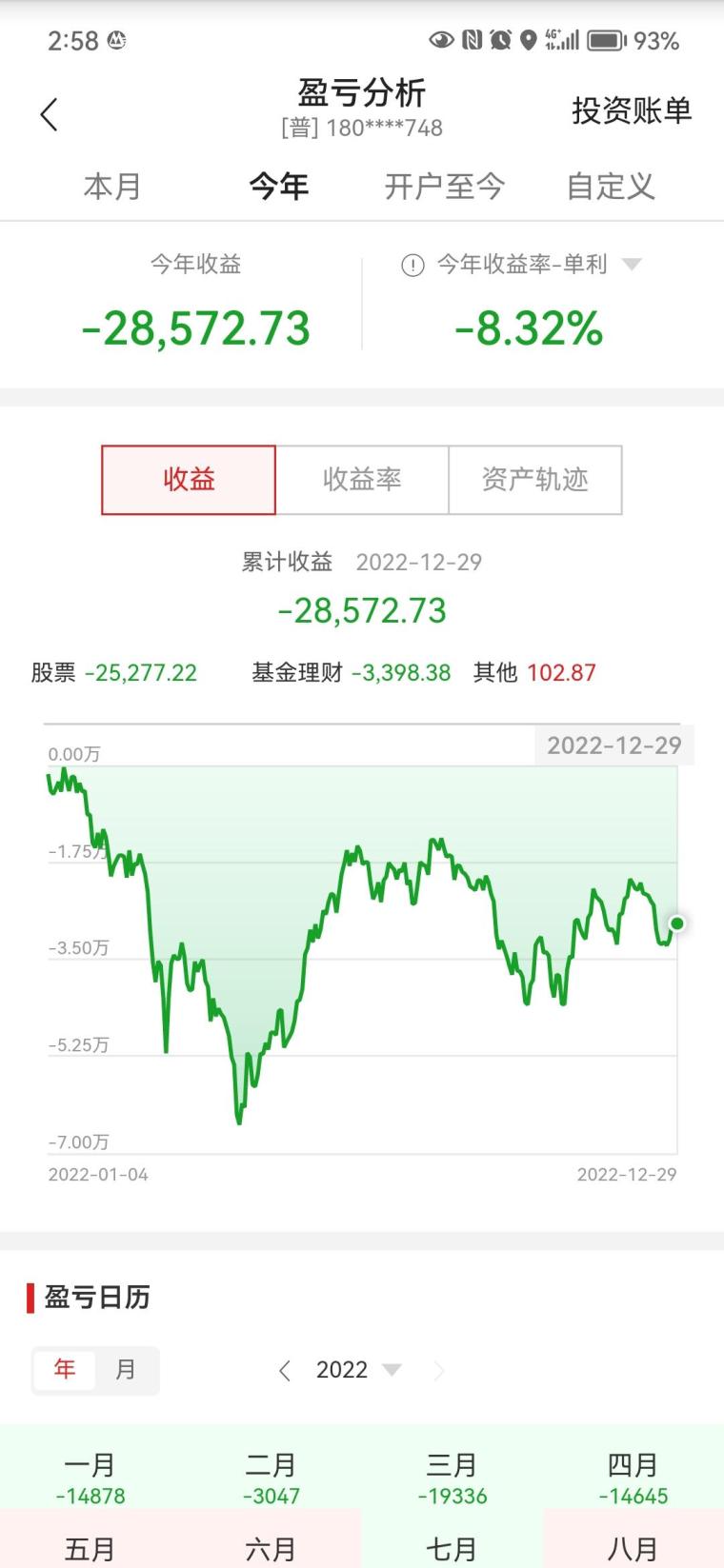Select the 收益 chart segment

click(189, 480)
